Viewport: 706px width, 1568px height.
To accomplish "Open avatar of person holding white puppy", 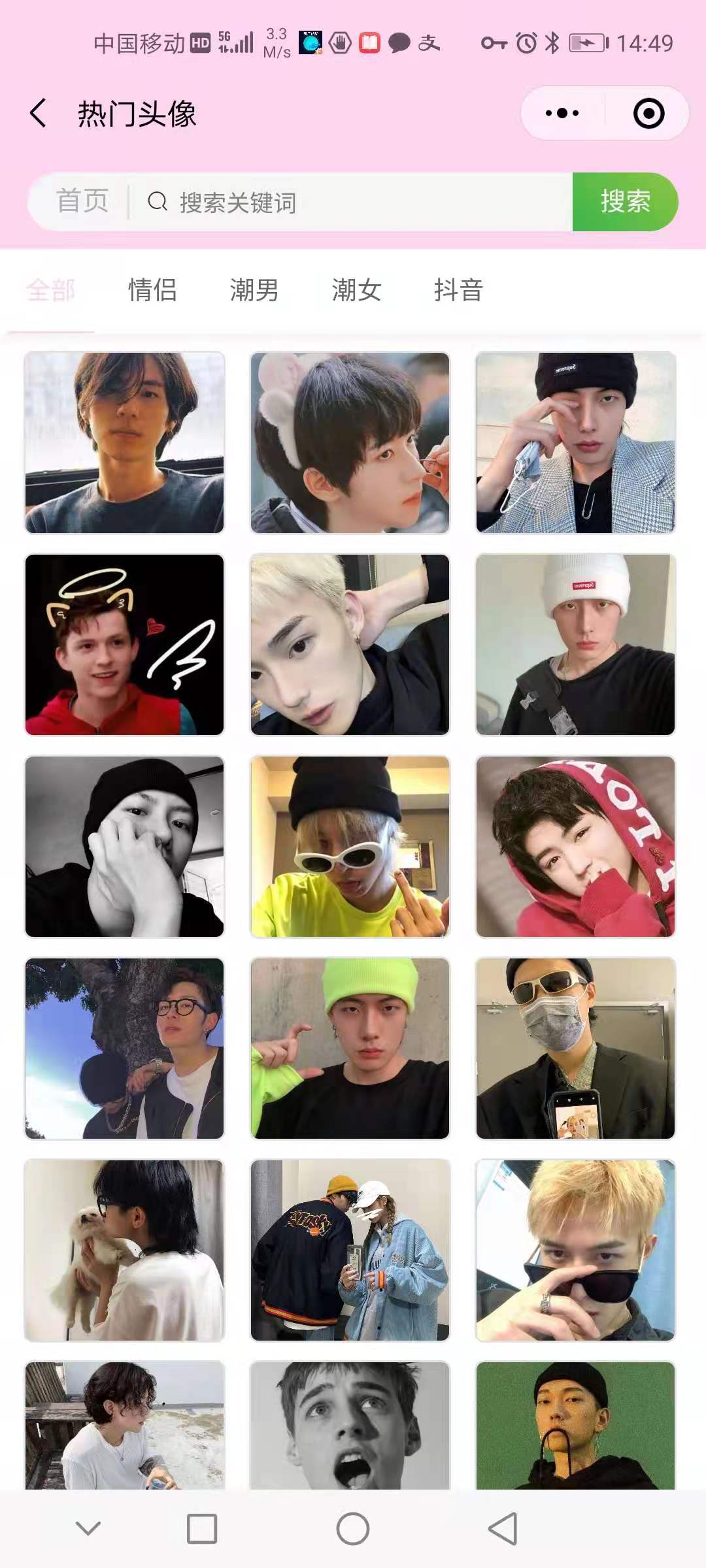I will (x=124, y=1250).
